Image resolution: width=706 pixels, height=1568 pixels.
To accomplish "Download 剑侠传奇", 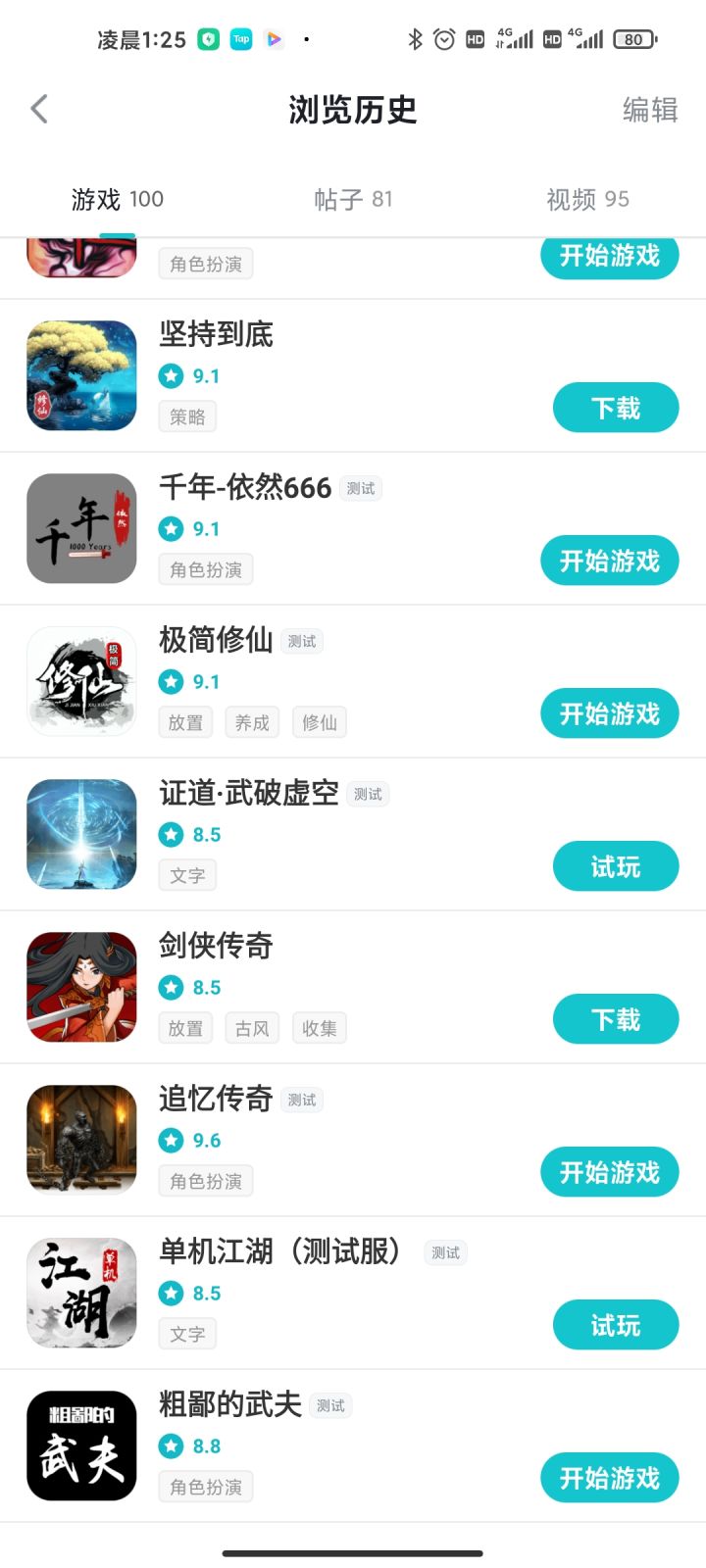I will 616,1019.
